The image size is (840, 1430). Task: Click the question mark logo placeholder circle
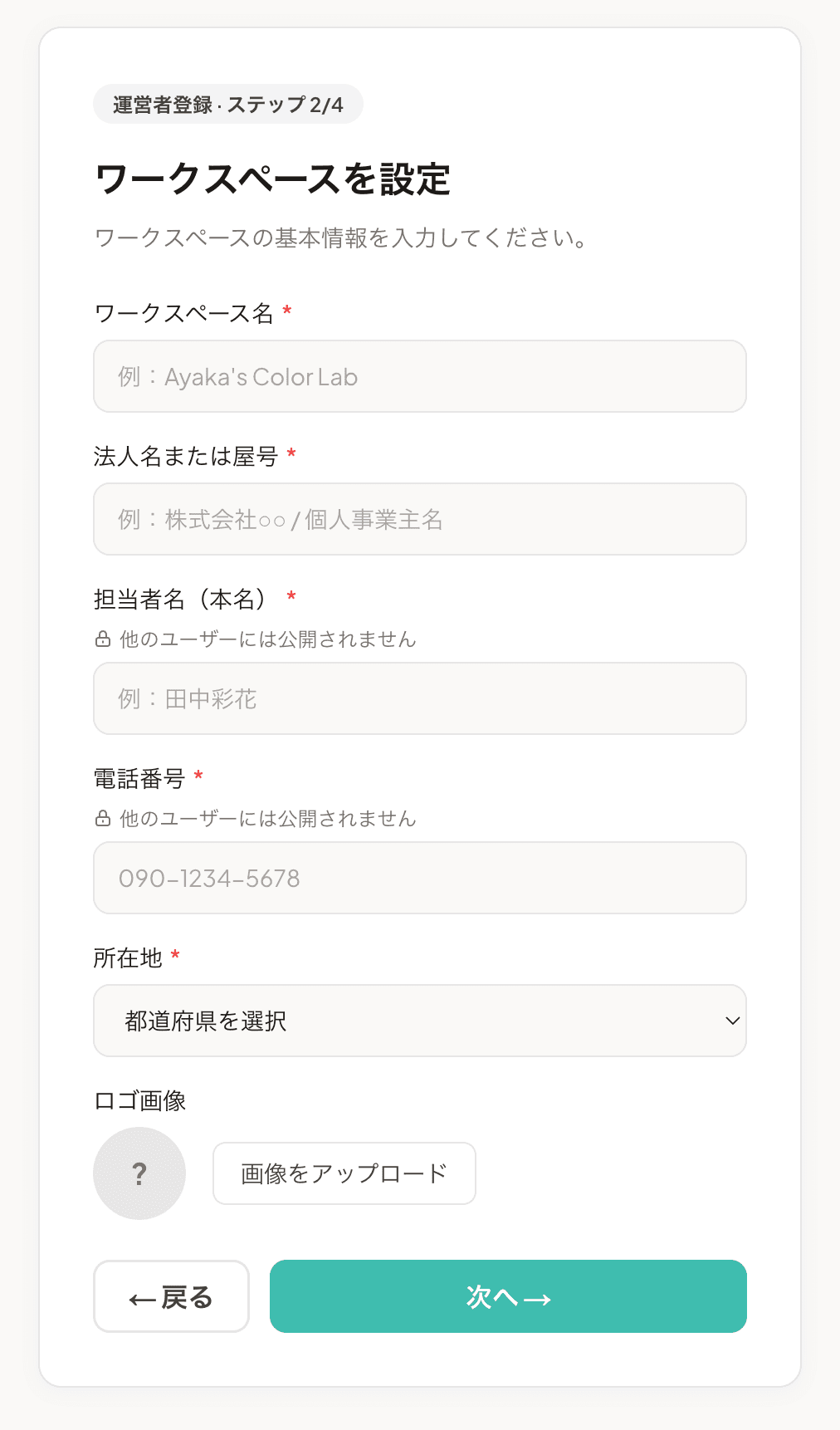(x=139, y=1173)
